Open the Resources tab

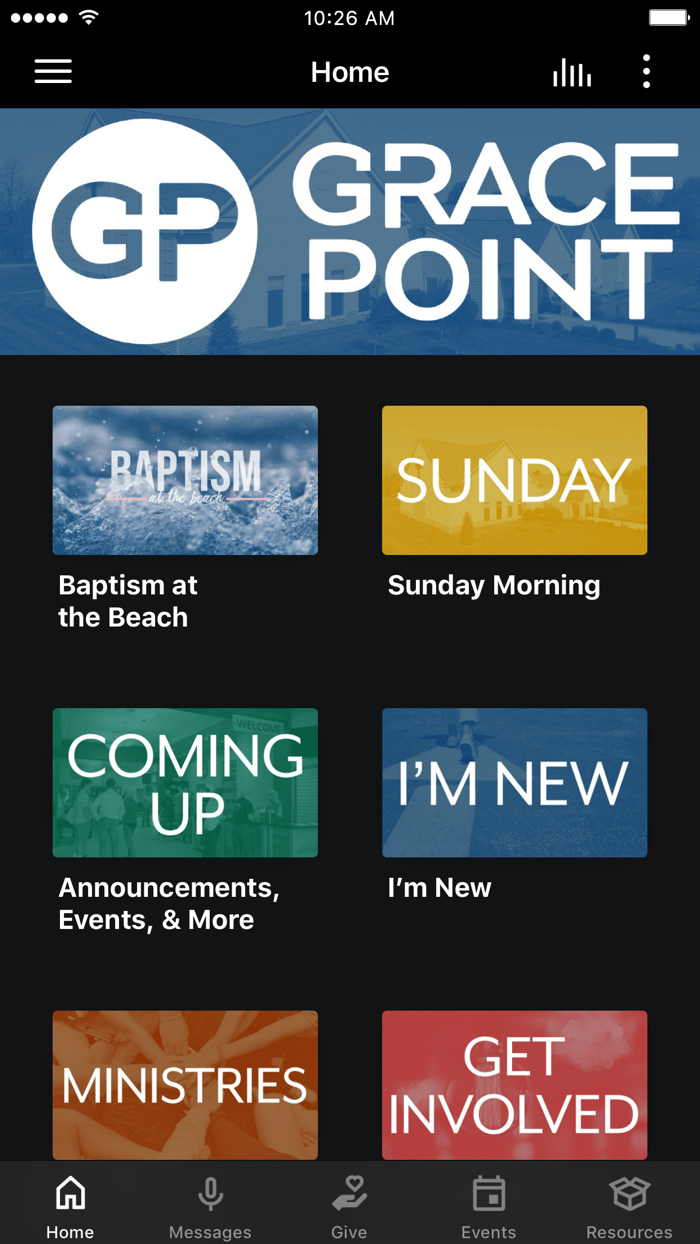tap(629, 1205)
